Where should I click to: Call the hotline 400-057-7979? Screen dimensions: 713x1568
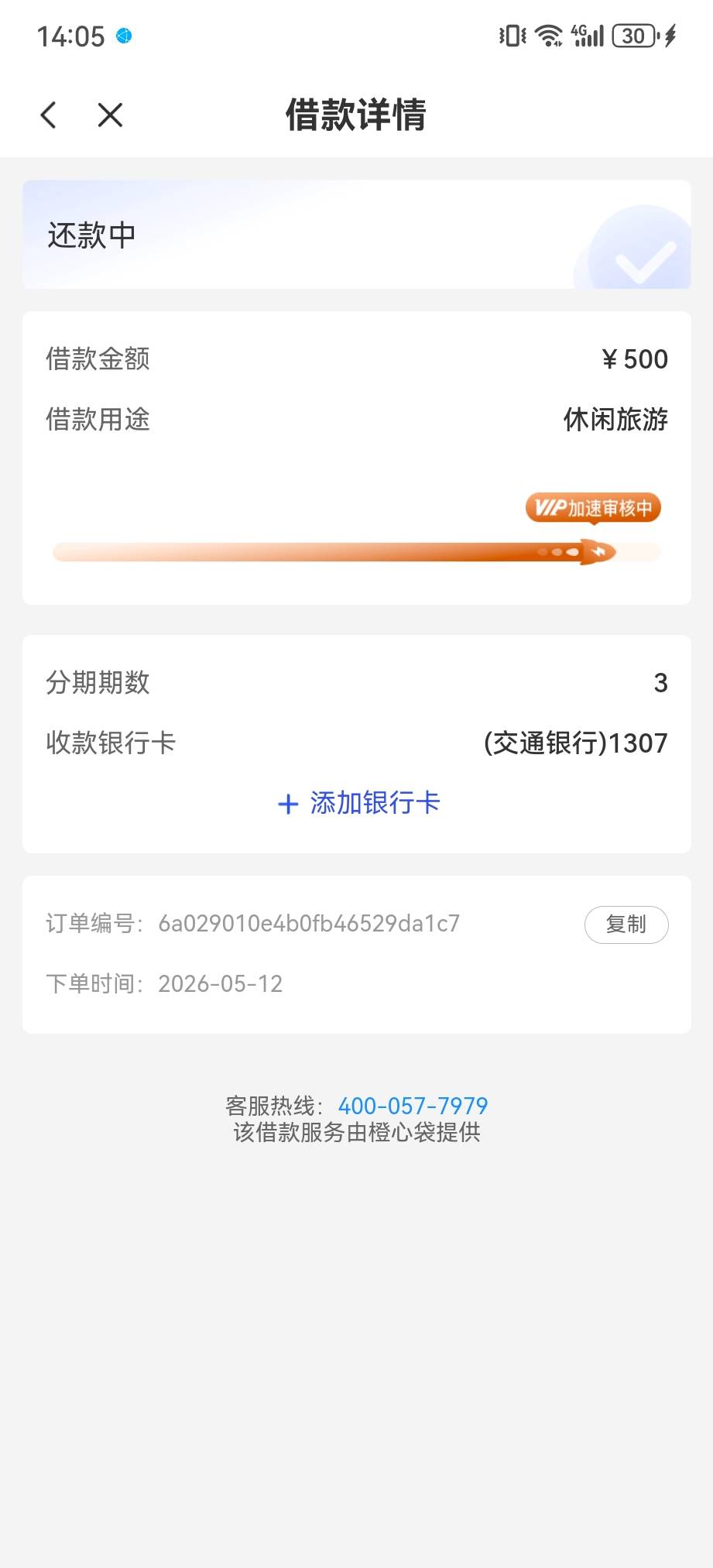[413, 1106]
